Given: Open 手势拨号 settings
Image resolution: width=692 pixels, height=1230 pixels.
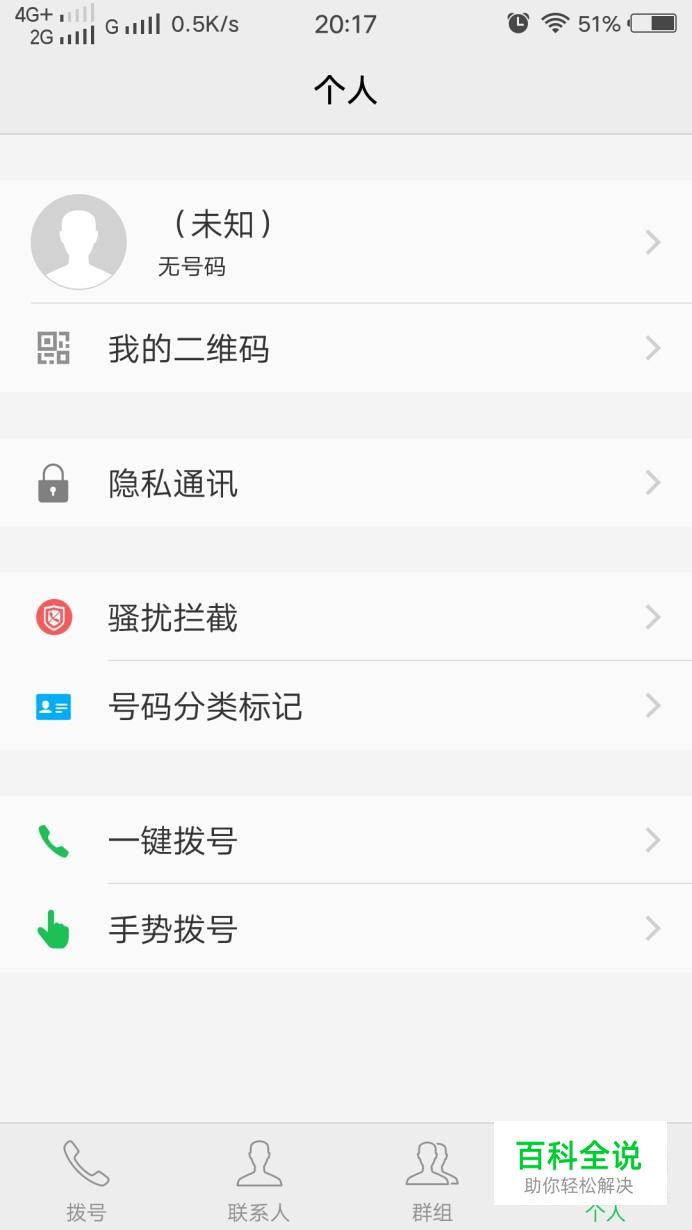Looking at the screenshot, I should [345, 929].
